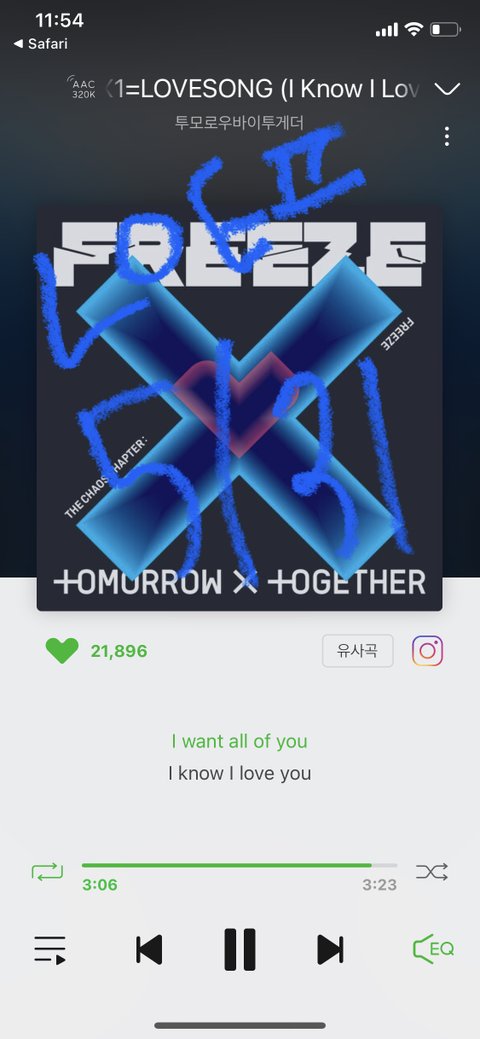Toggle shuffle playback
Screen dimensions: 480x1039
(432, 871)
